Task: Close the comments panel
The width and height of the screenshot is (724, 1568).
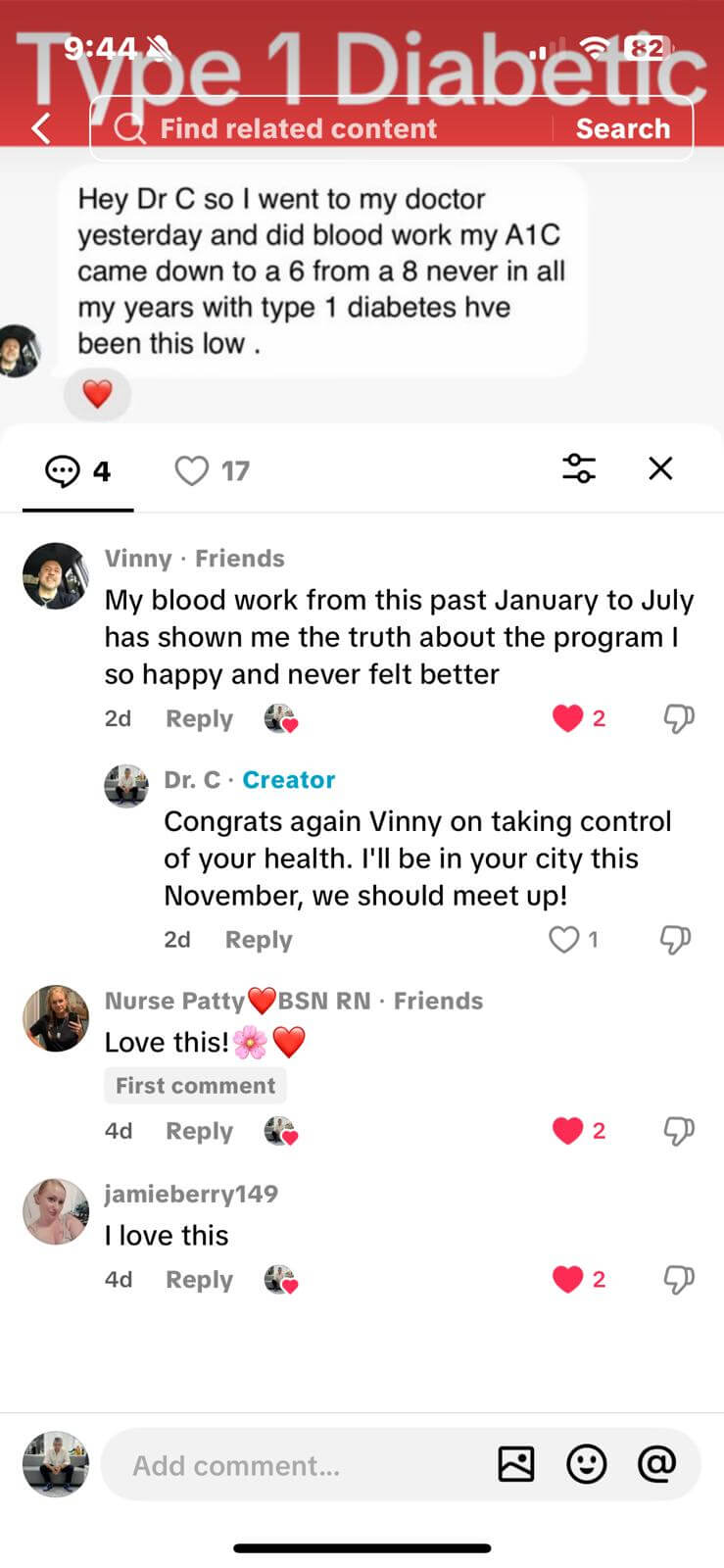Action: click(661, 468)
